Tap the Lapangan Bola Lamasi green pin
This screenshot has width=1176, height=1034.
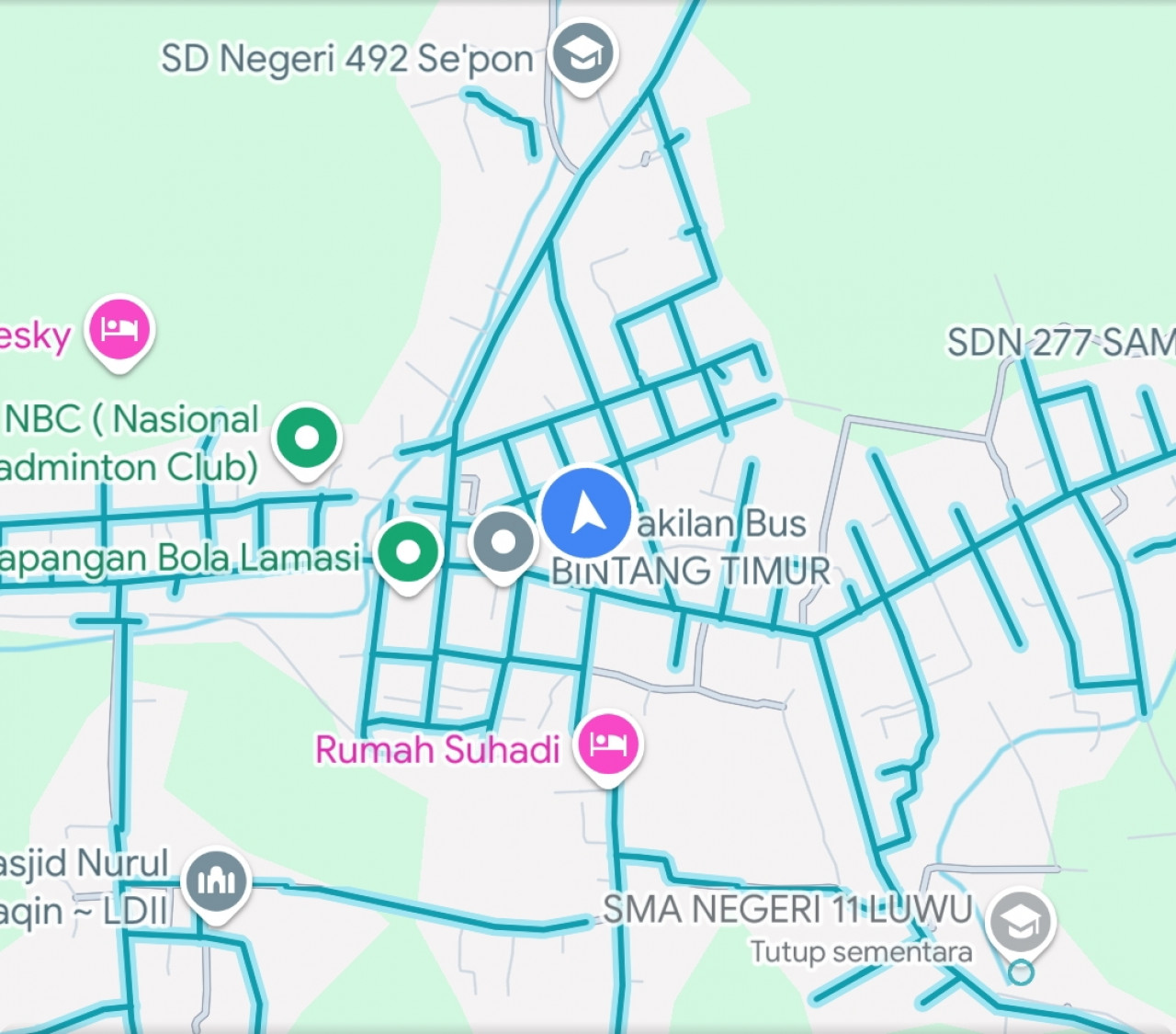[408, 553]
